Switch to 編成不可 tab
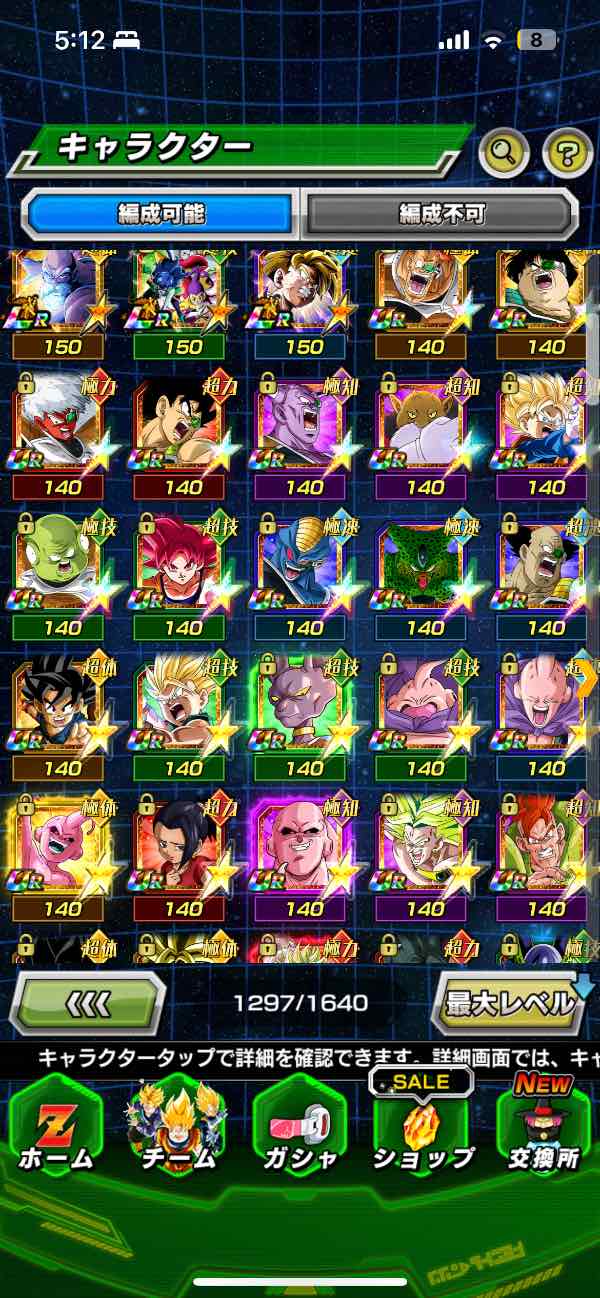 pos(441,213)
